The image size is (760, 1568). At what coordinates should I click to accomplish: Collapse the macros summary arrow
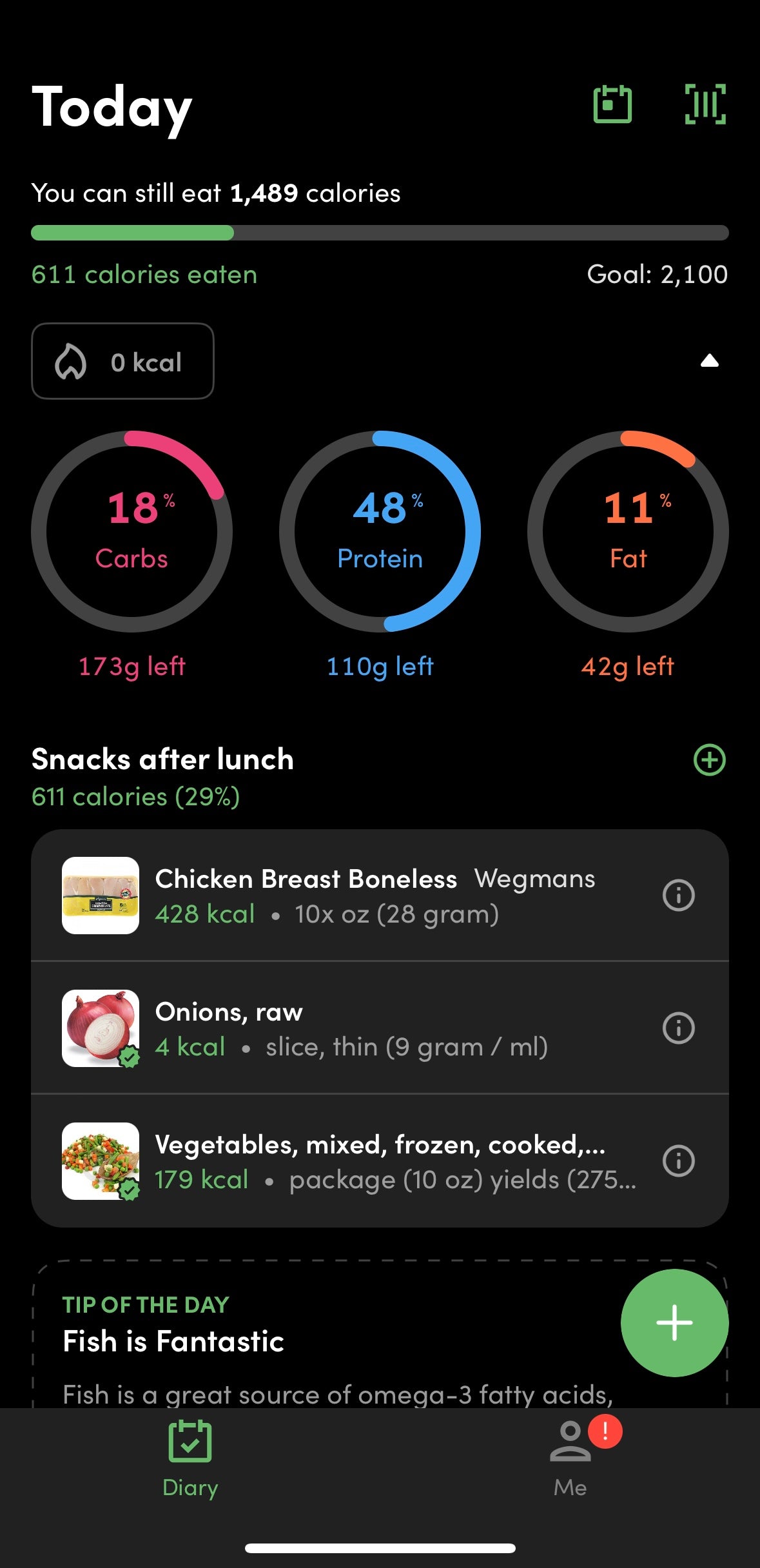(709, 361)
